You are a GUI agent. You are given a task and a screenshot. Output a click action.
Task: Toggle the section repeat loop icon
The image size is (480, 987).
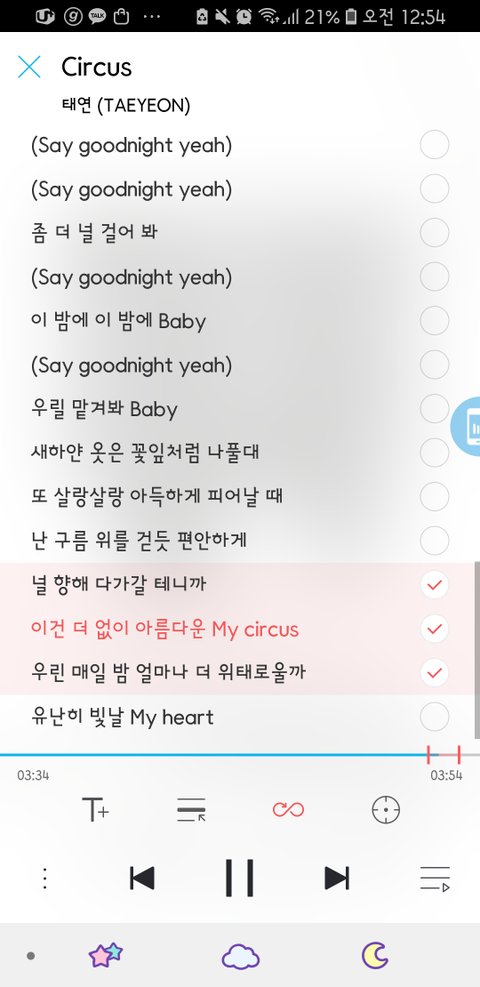(288, 809)
